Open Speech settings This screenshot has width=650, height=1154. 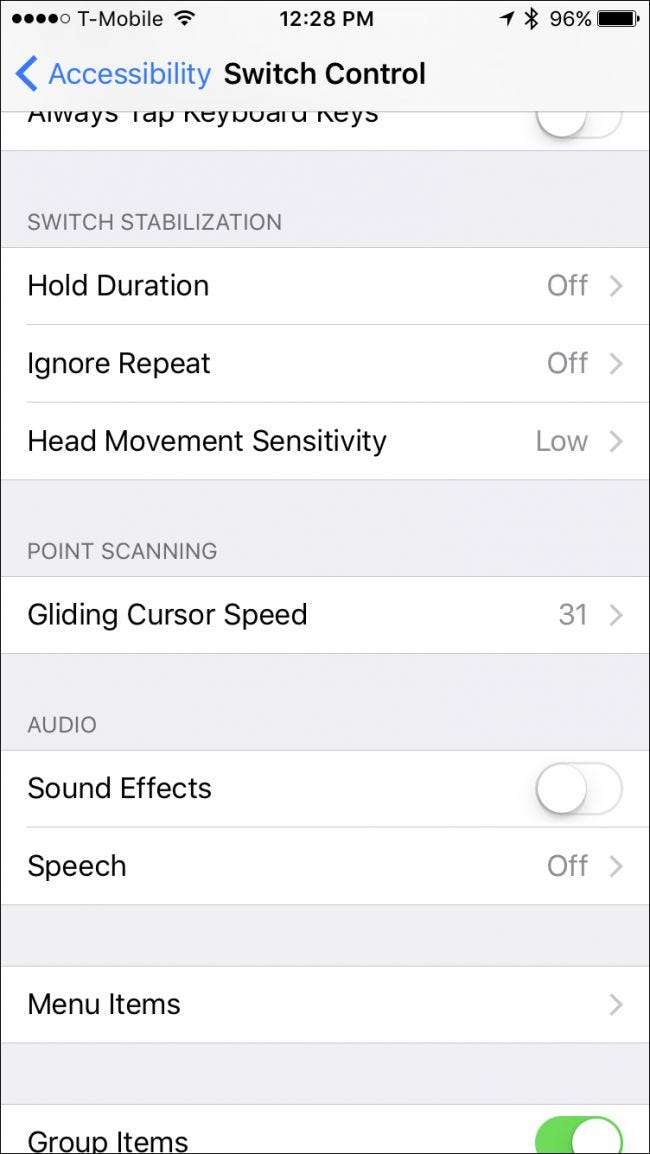pos(325,866)
